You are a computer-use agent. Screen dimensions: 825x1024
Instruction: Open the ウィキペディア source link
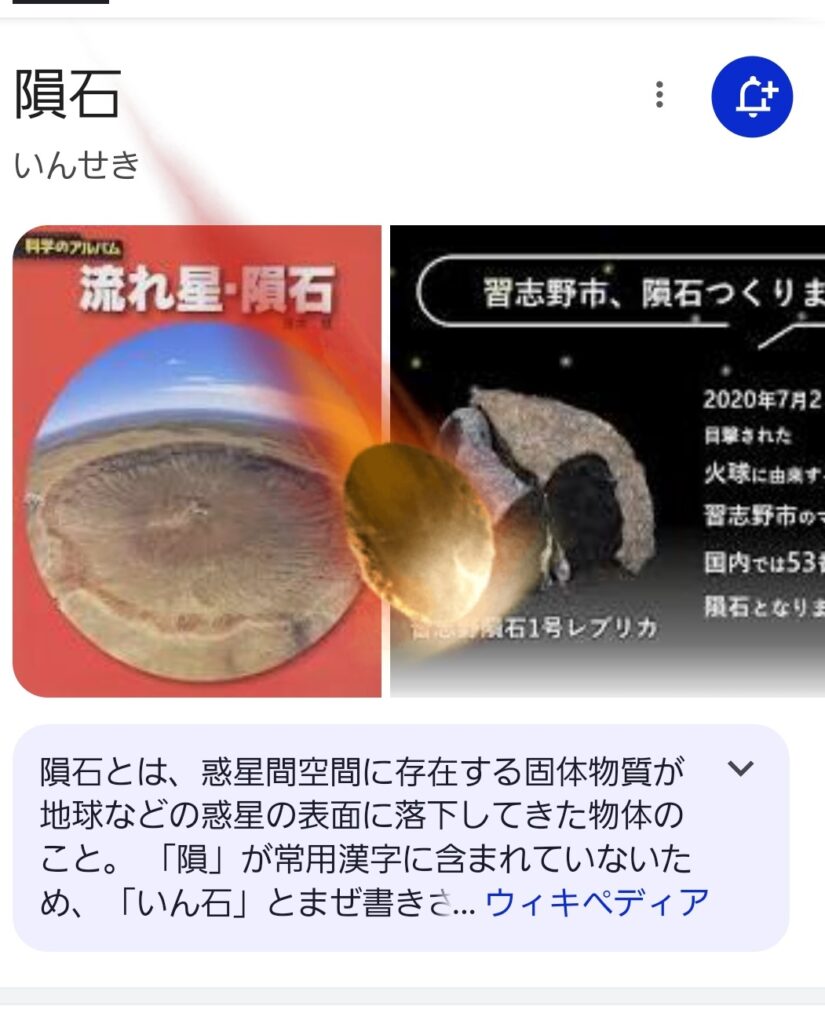pos(597,902)
